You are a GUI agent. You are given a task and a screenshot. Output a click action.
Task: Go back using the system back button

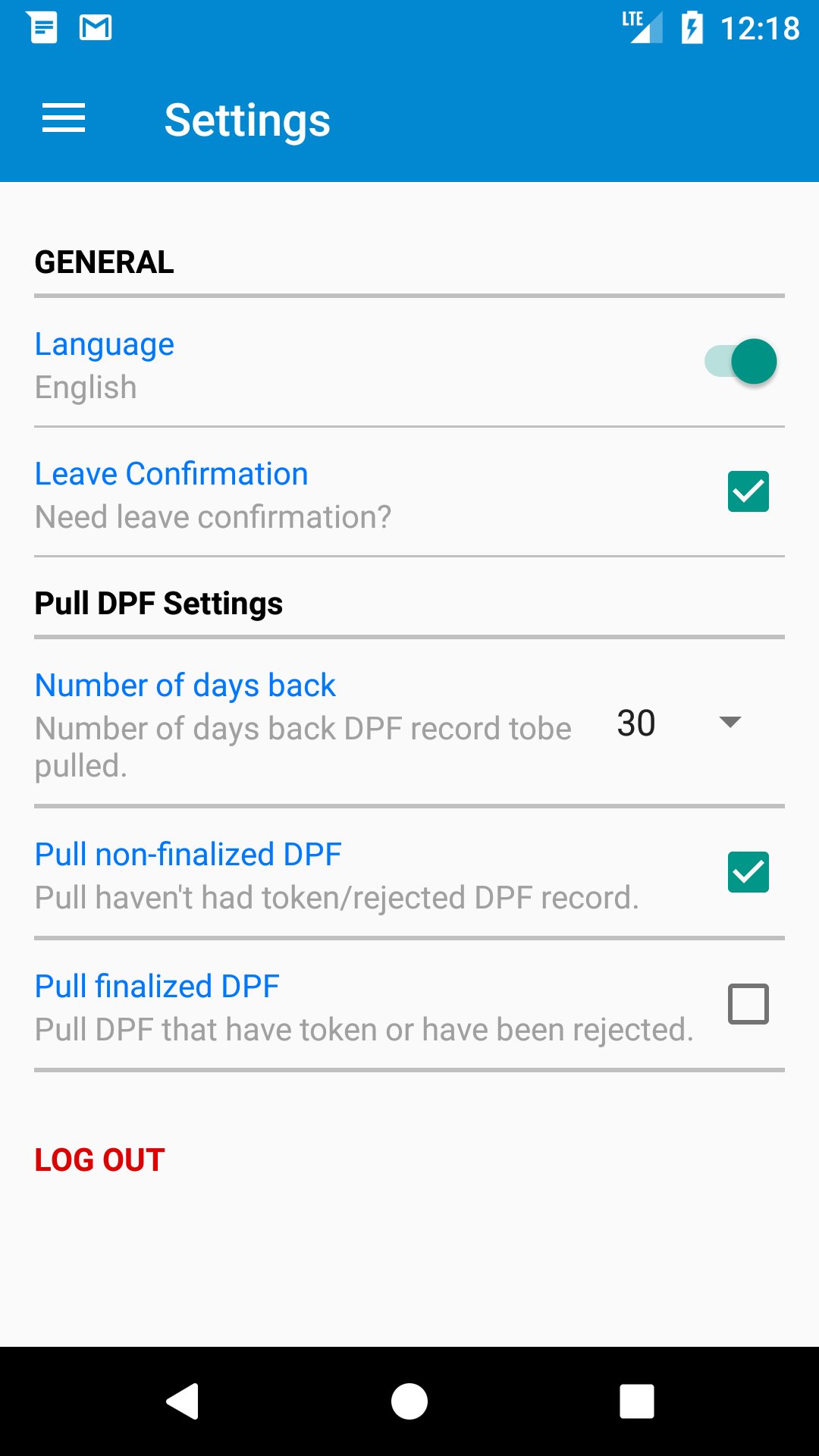coord(183,1401)
